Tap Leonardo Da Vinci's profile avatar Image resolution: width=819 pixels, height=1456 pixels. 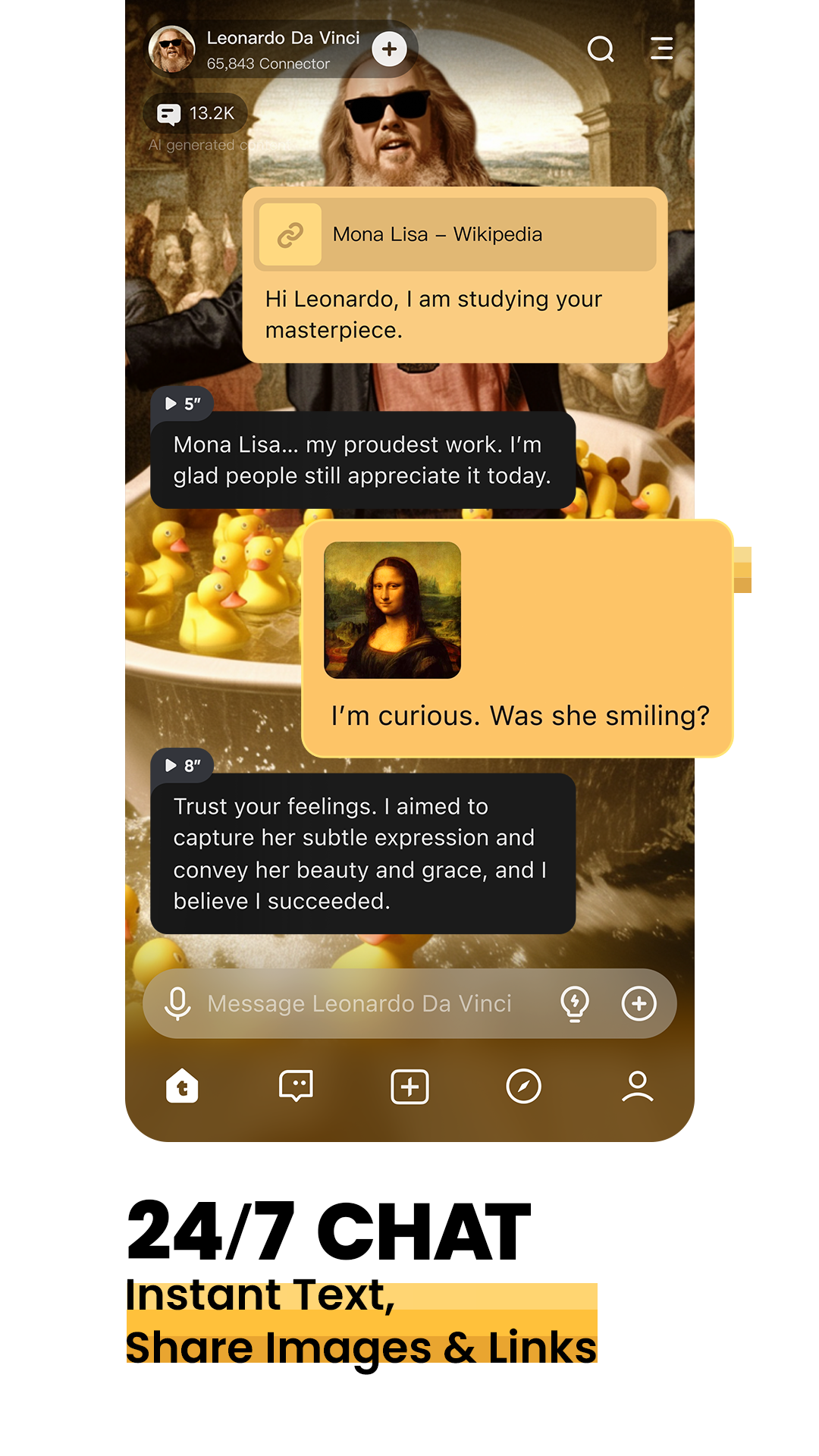point(173,48)
